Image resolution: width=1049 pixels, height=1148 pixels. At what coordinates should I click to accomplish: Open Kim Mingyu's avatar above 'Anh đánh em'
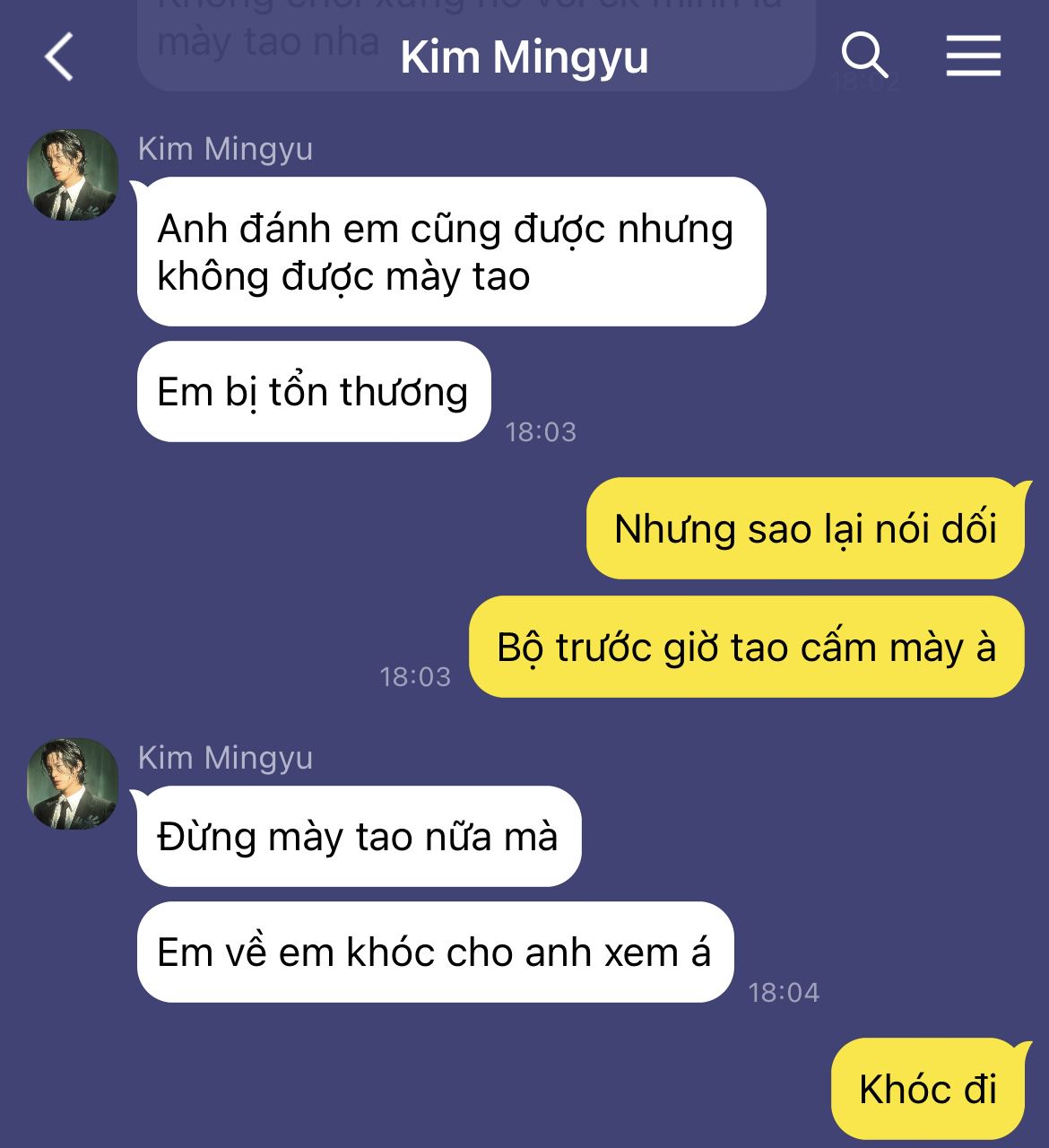pos(73,175)
